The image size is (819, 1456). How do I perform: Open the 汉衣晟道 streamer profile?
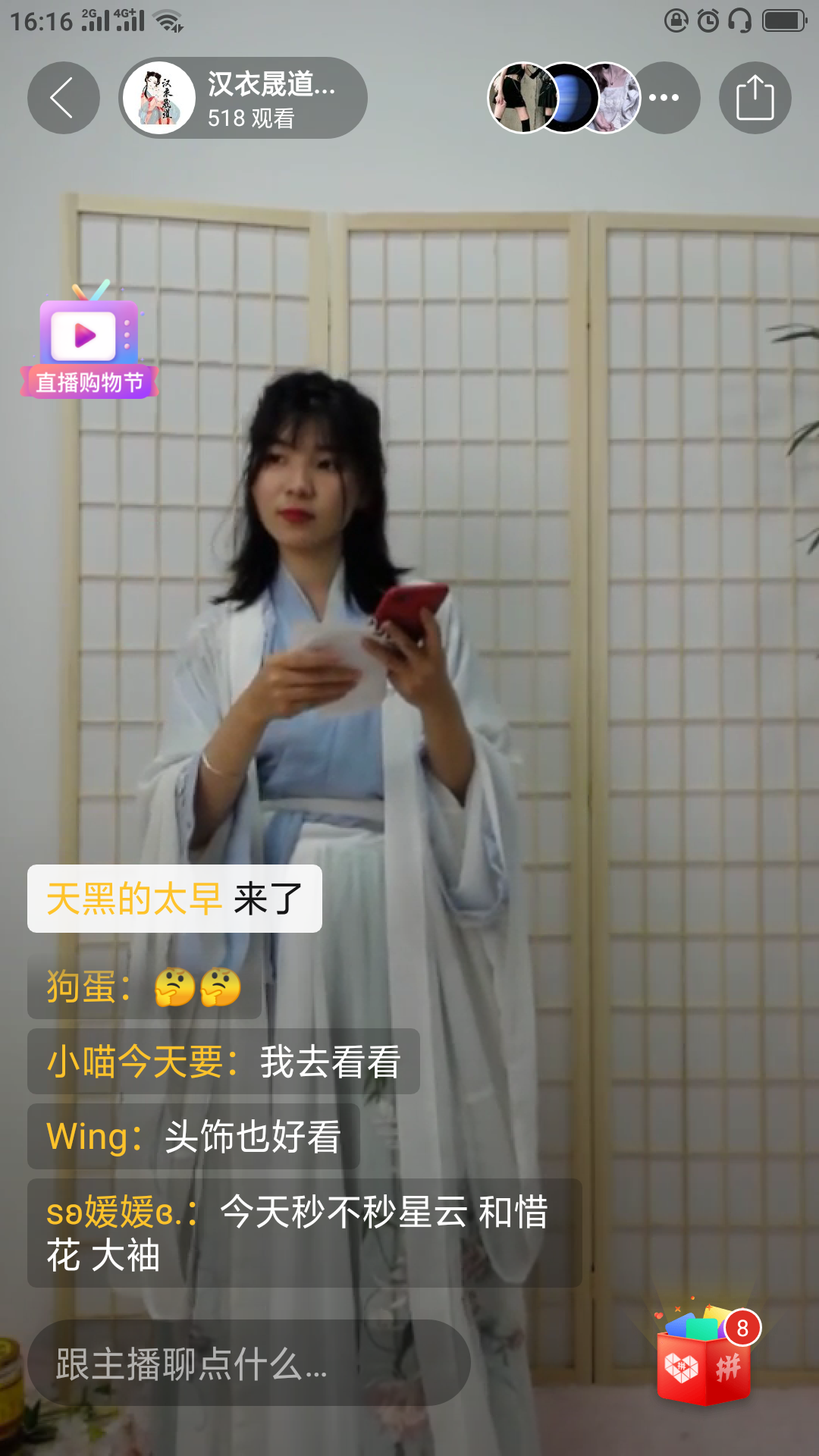[x=243, y=98]
